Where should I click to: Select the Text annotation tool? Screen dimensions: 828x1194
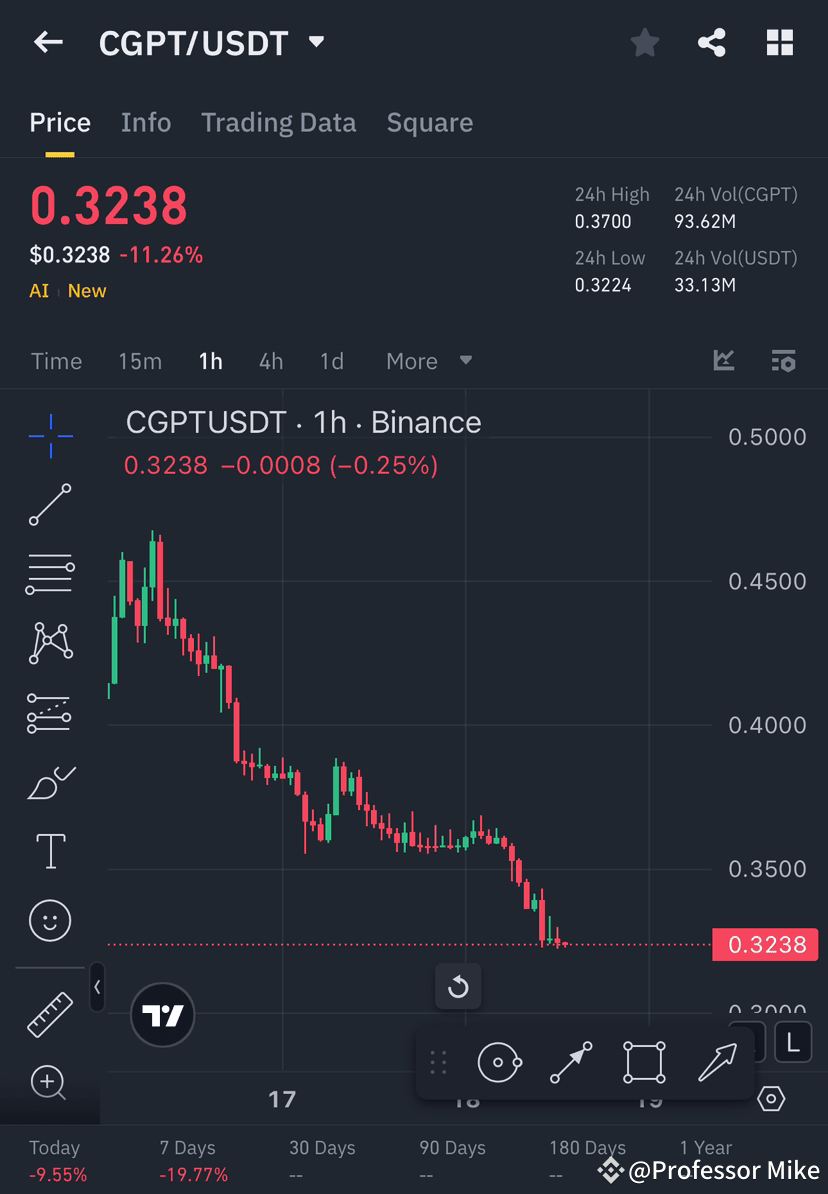pyautogui.click(x=50, y=850)
